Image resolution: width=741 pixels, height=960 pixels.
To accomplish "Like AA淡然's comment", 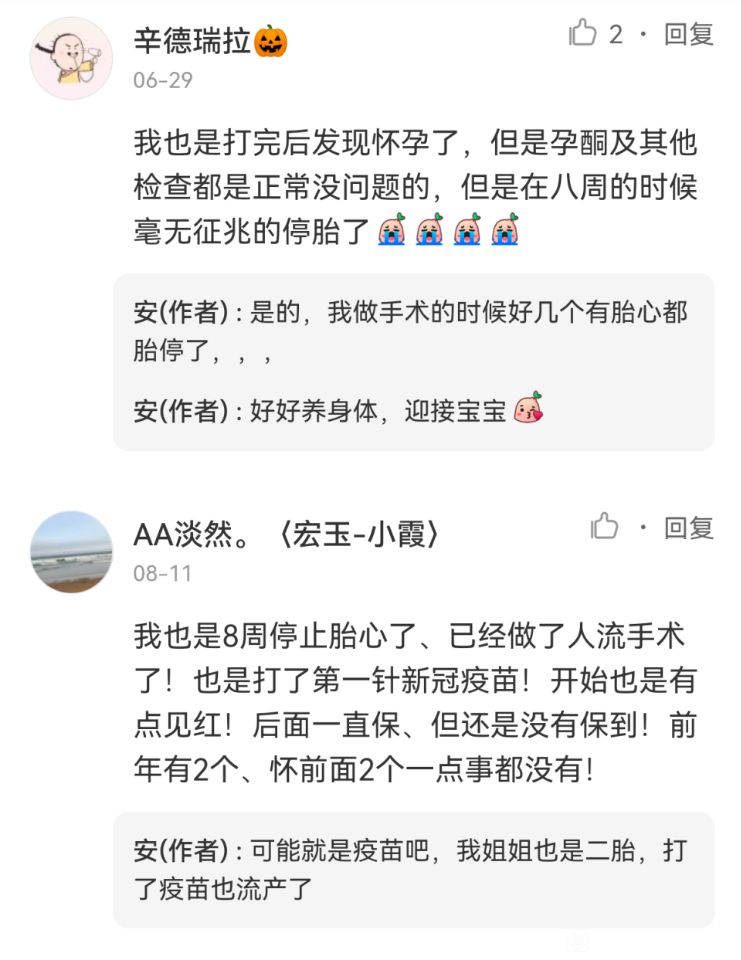I will click(x=605, y=526).
